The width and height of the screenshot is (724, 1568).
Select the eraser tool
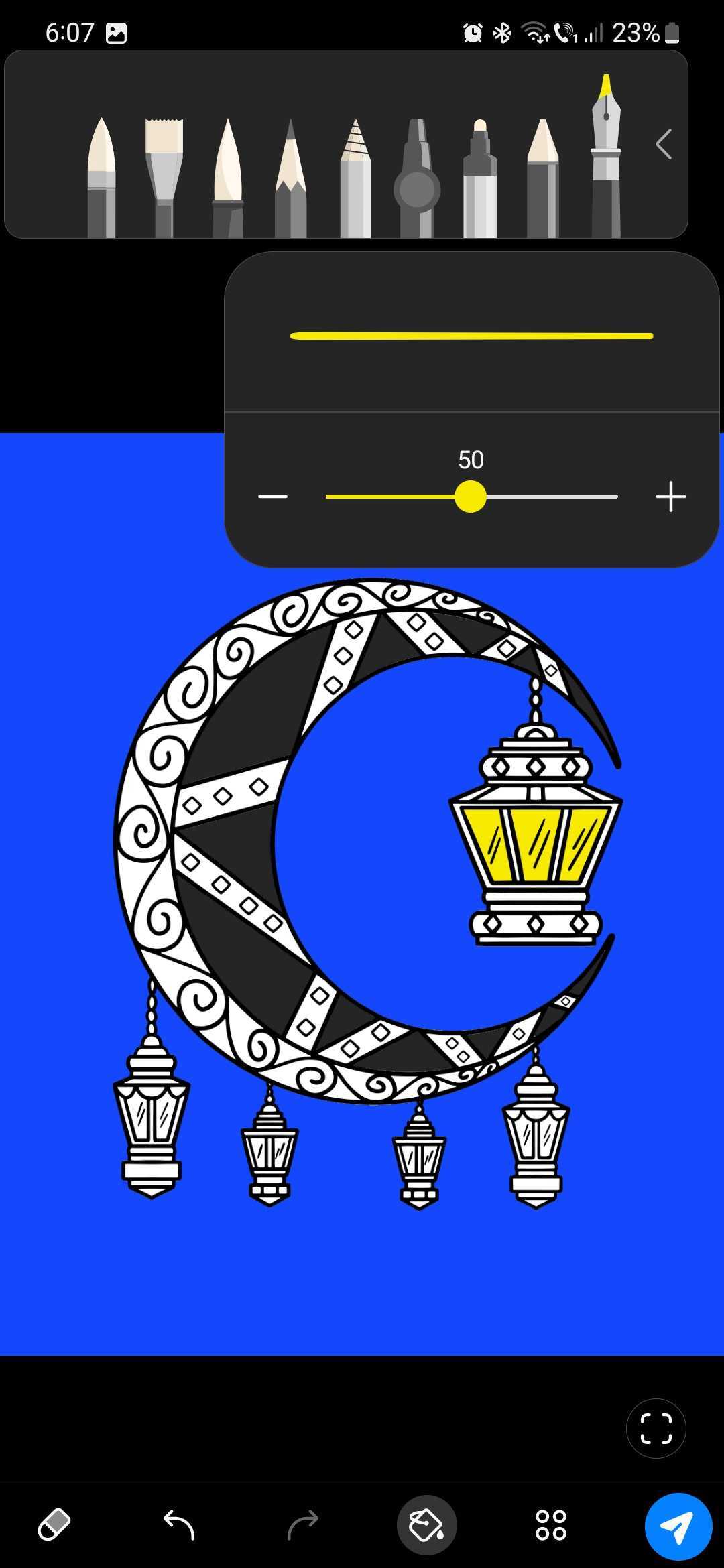coord(54,1524)
